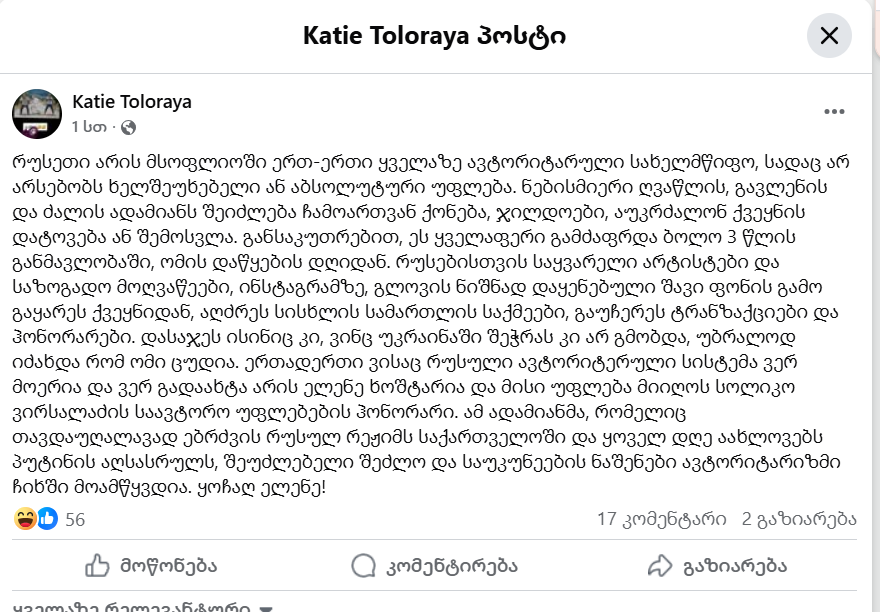
Task: Tap კომენტირება to write a comment
Action: click(x=435, y=566)
